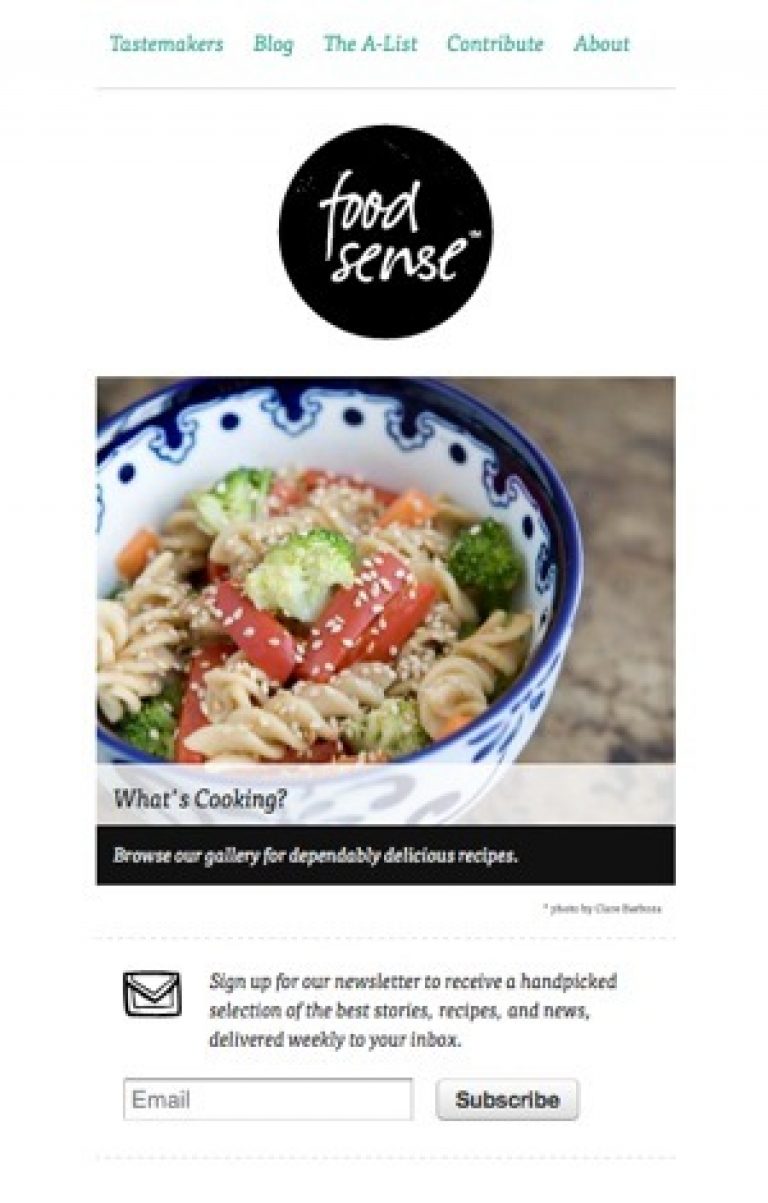
Task: Tap the Email input field
Action: [x=267, y=1099]
